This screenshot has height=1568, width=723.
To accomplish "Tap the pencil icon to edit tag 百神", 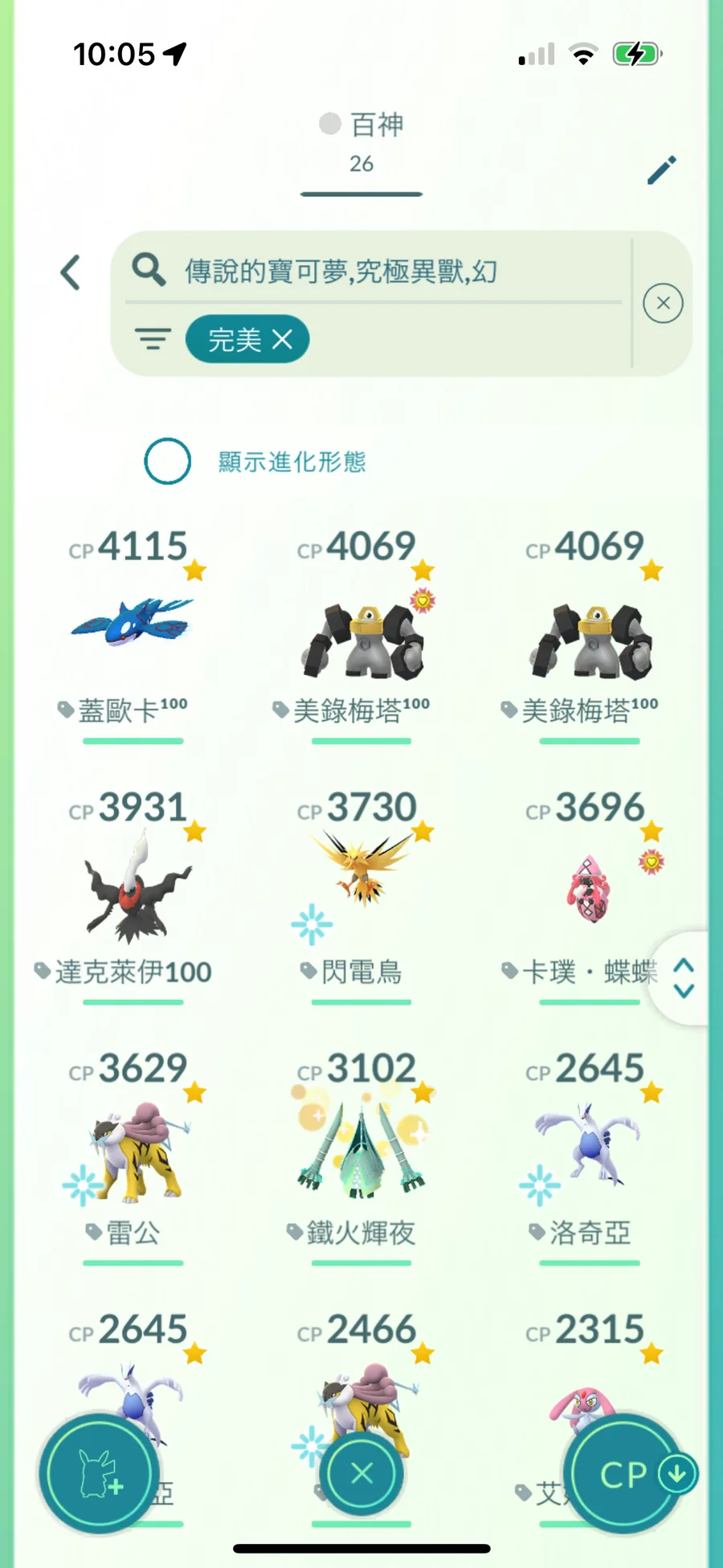I will 662,170.
